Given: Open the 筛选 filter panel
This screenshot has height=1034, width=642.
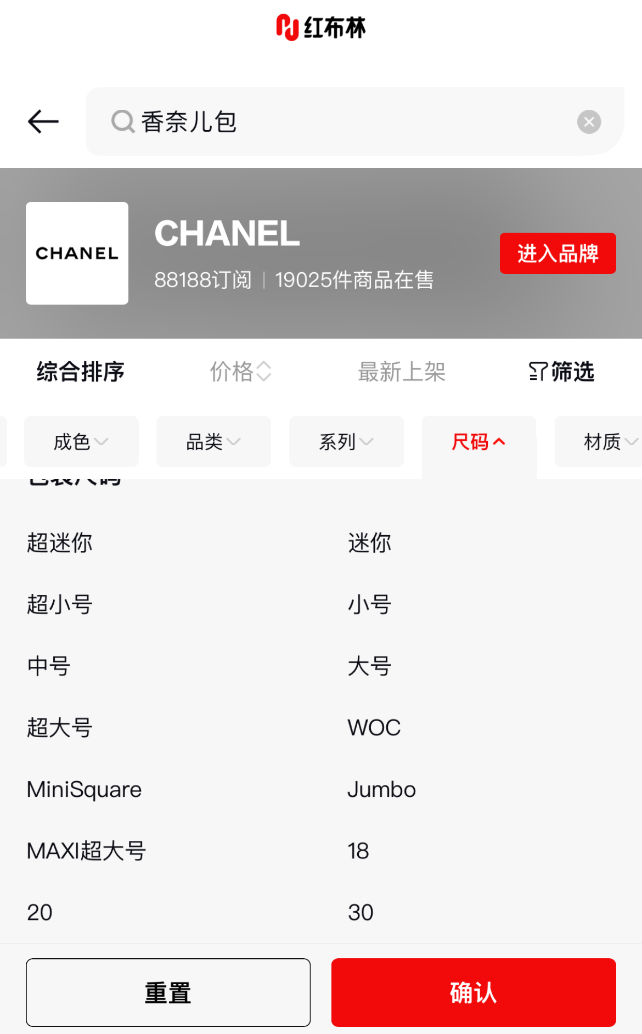Looking at the screenshot, I should click(x=562, y=372).
